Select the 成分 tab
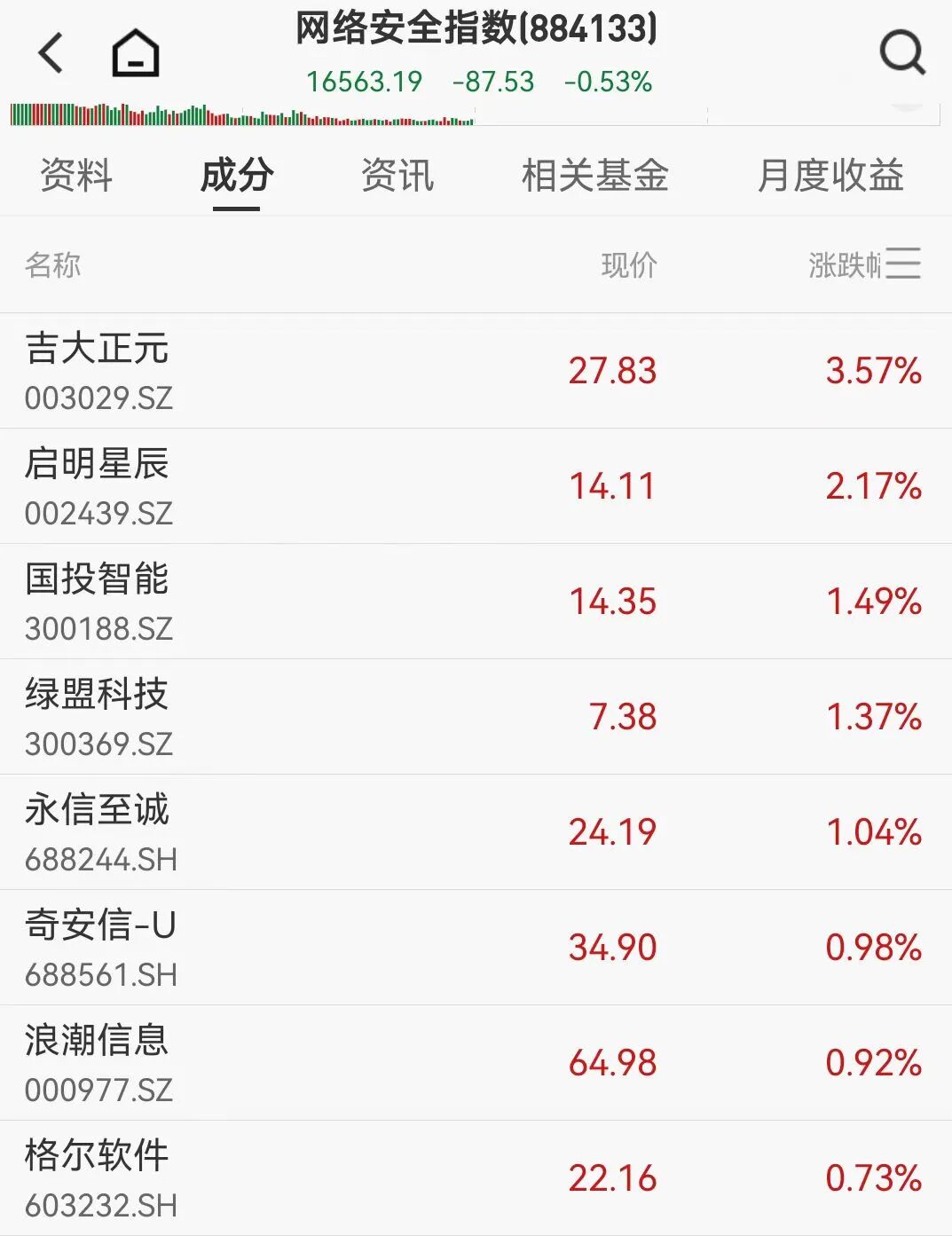This screenshot has height=1236, width=952. pyautogui.click(x=236, y=176)
